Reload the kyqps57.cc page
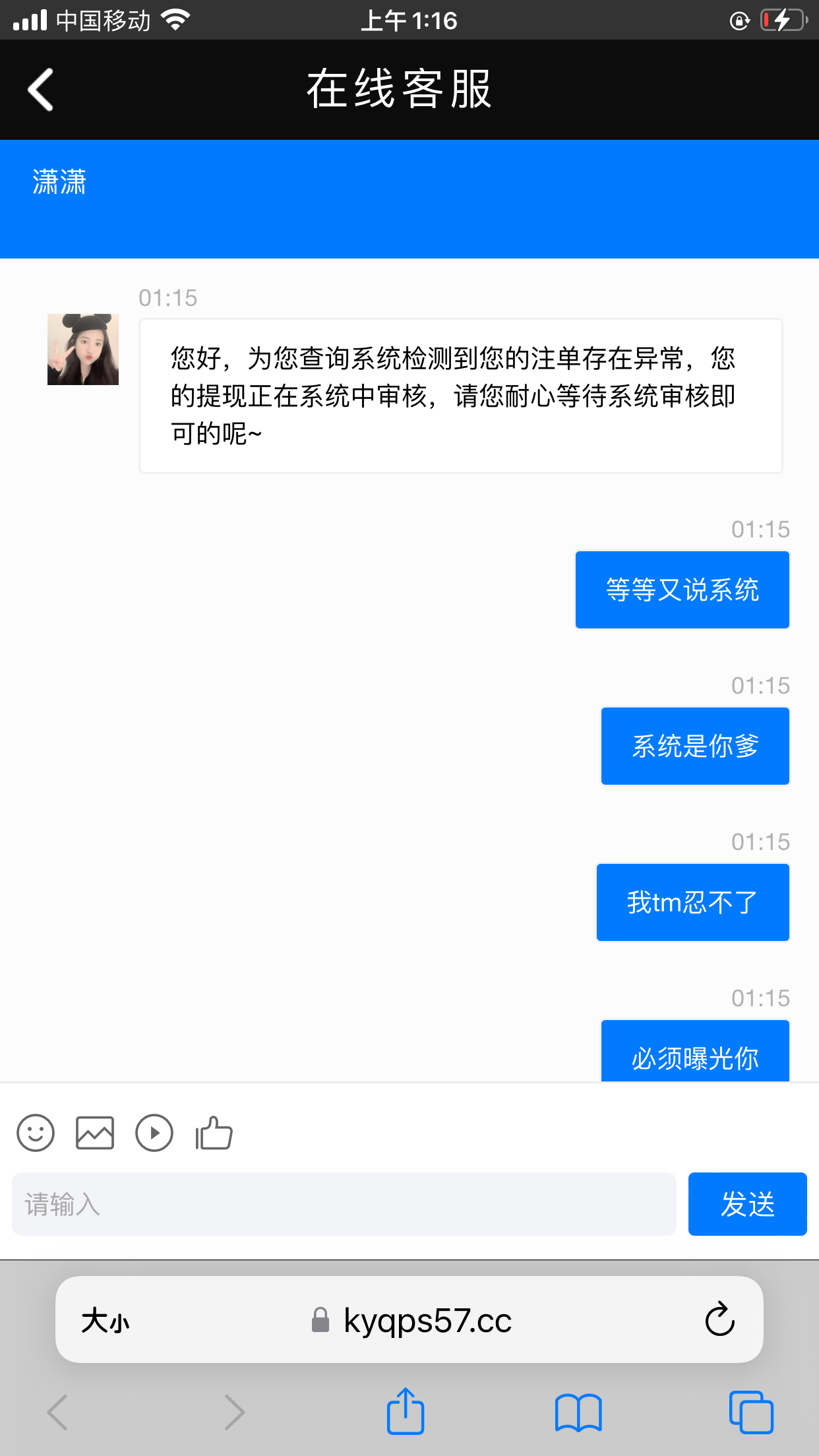819x1456 pixels. coord(719,1319)
